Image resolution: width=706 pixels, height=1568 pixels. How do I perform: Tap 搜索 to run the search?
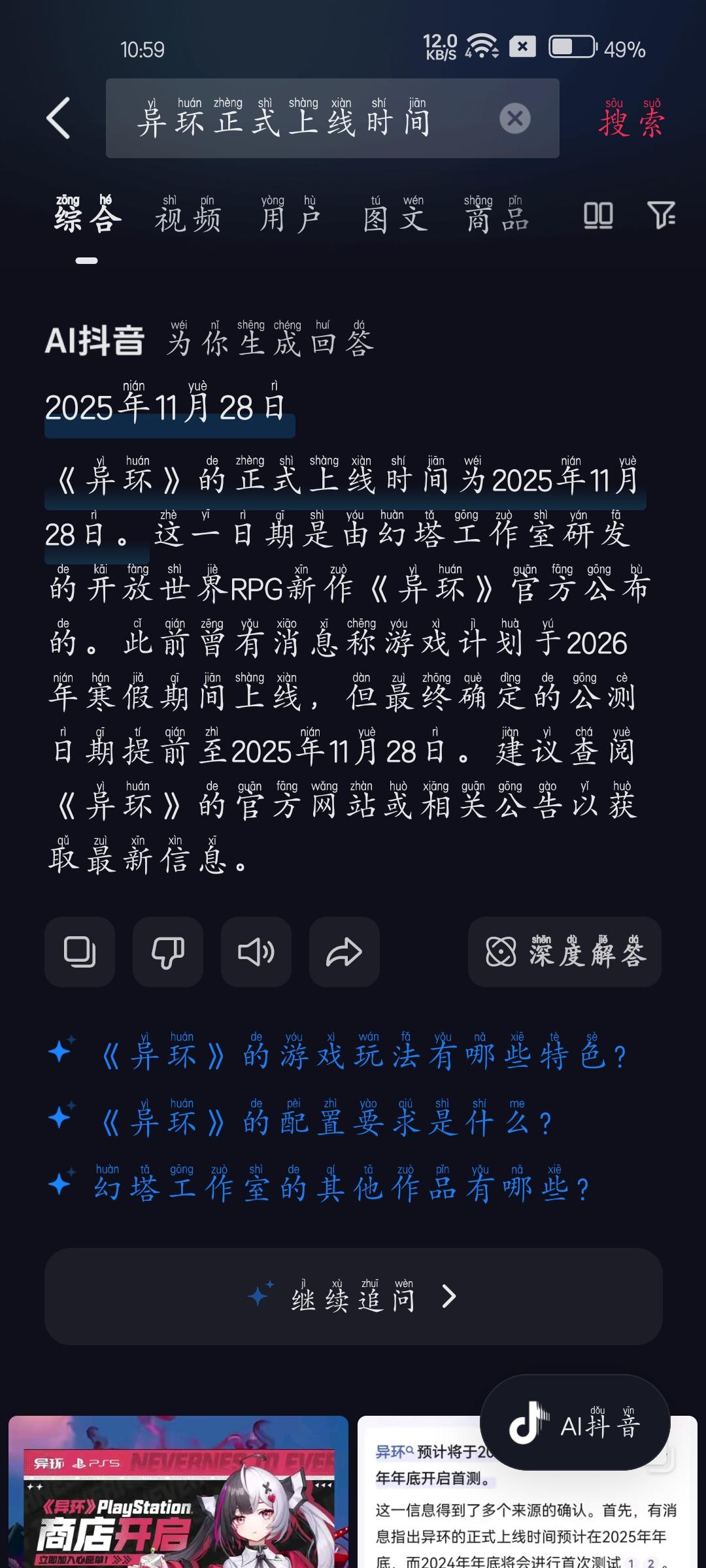point(631,120)
